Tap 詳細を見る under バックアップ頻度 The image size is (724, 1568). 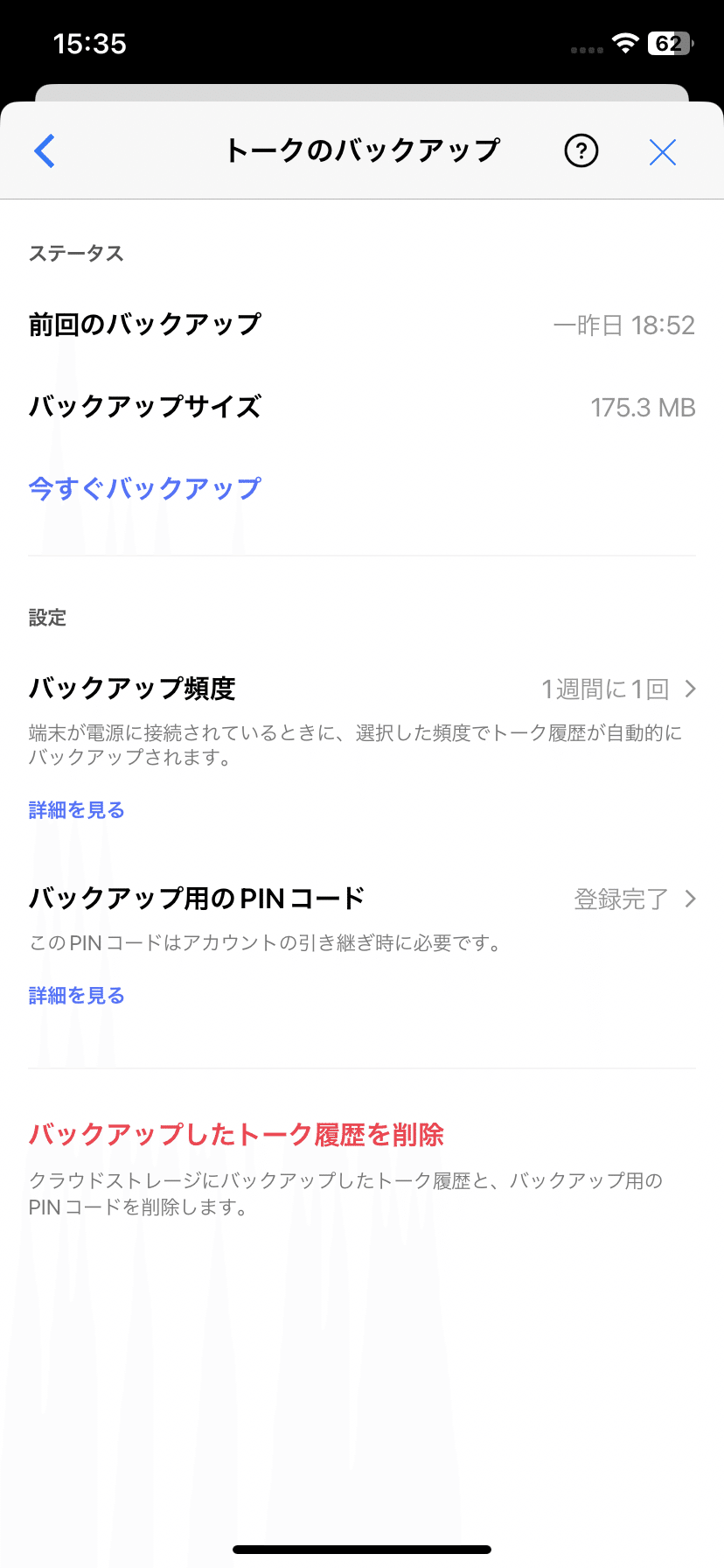[x=77, y=810]
